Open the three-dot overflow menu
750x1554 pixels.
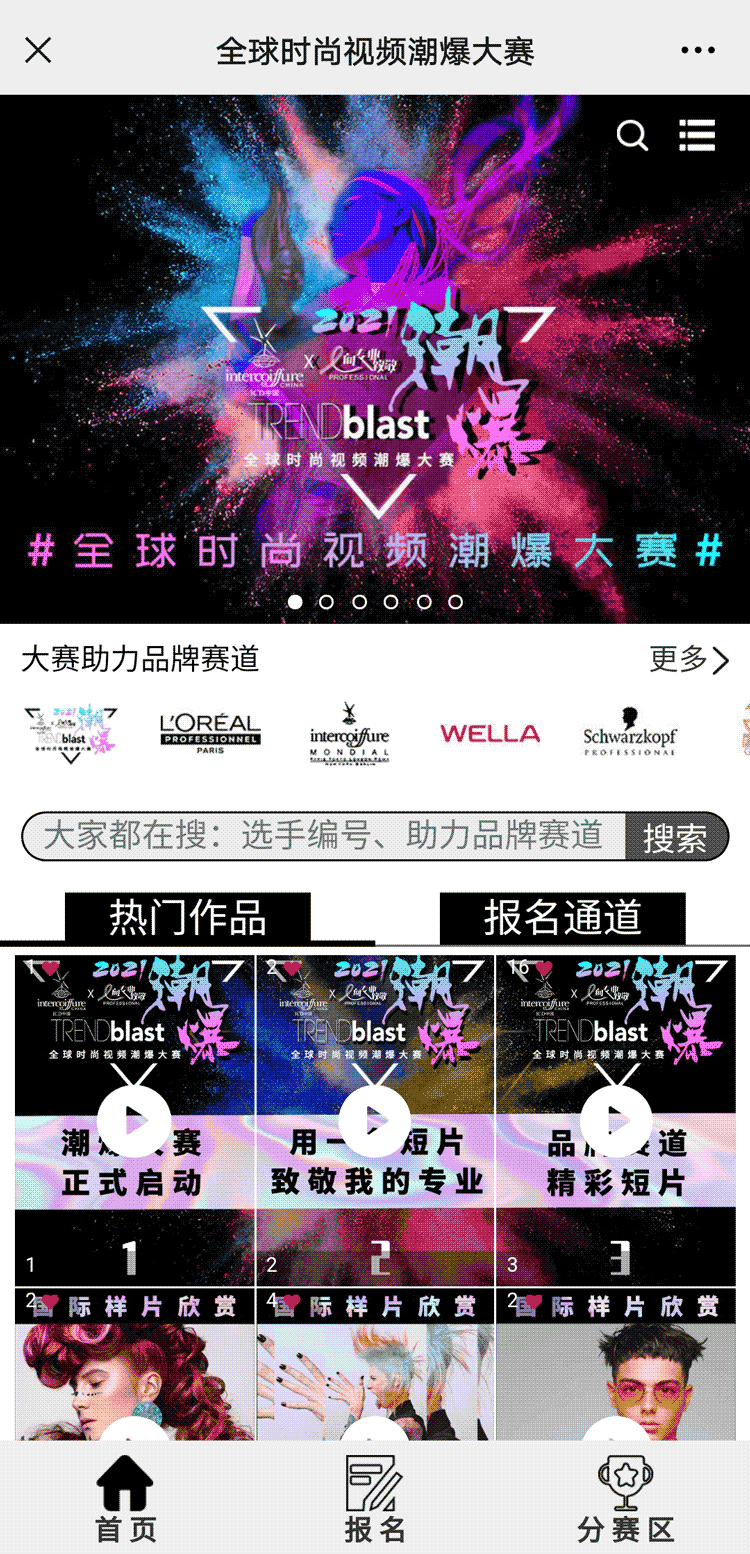tap(697, 50)
